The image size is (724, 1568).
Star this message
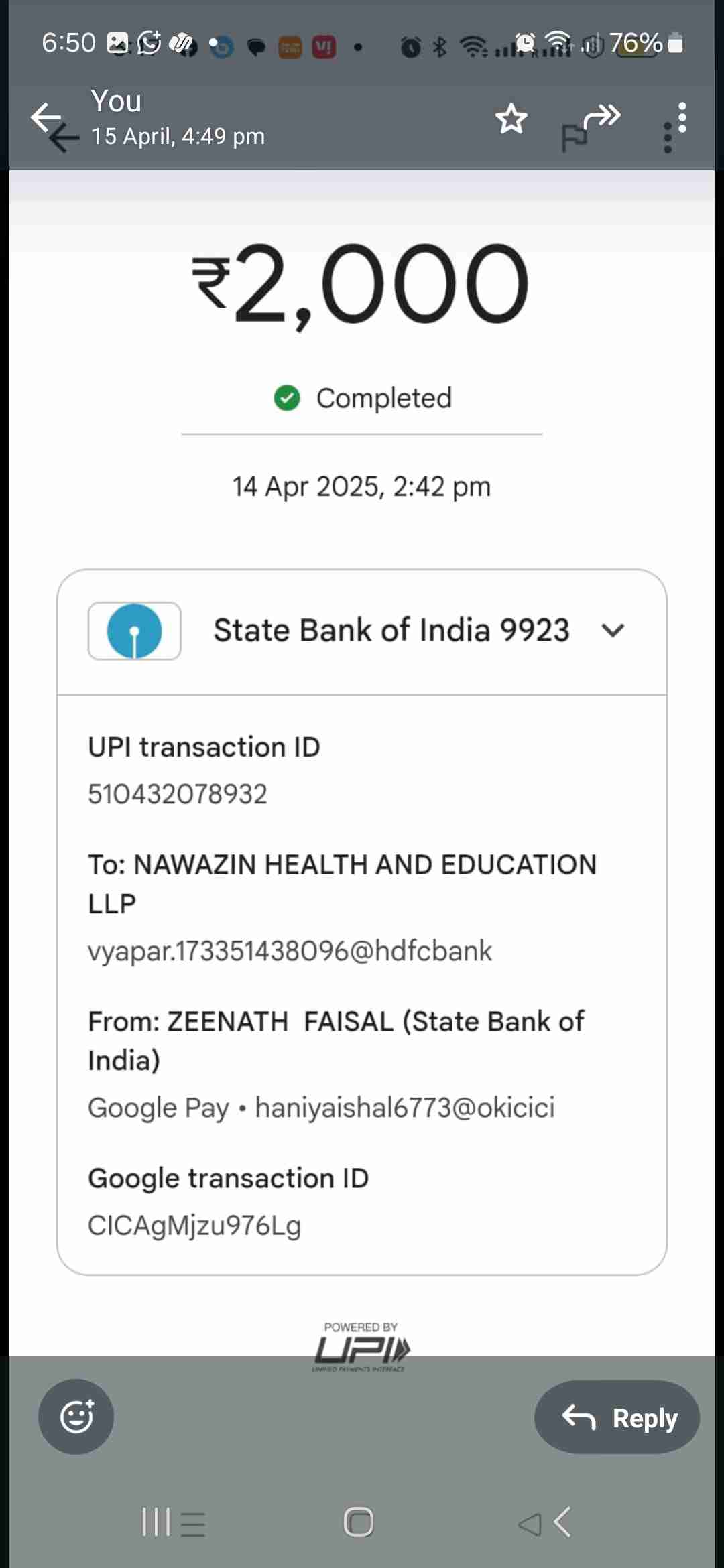click(511, 119)
